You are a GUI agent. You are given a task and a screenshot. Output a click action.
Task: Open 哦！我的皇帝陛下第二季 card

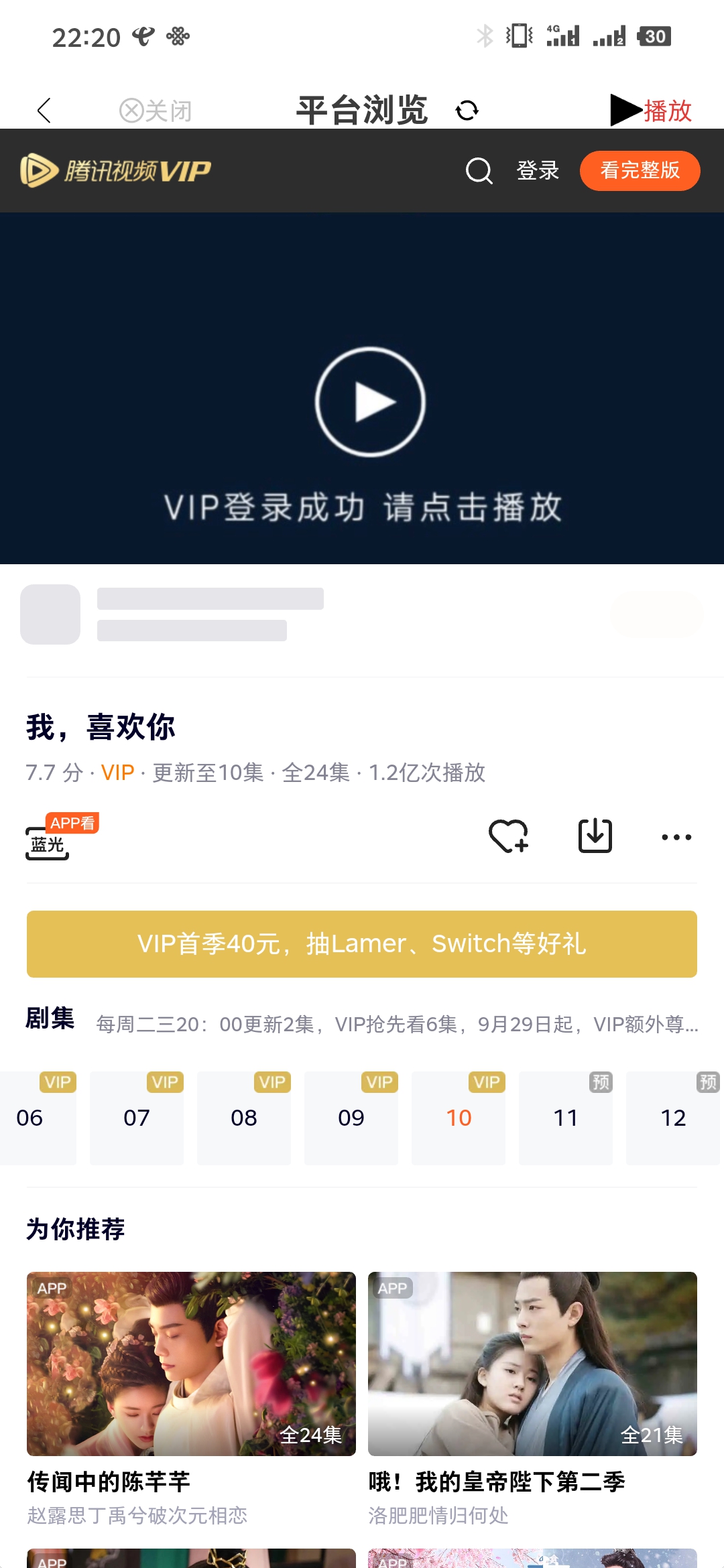point(532,1364)
